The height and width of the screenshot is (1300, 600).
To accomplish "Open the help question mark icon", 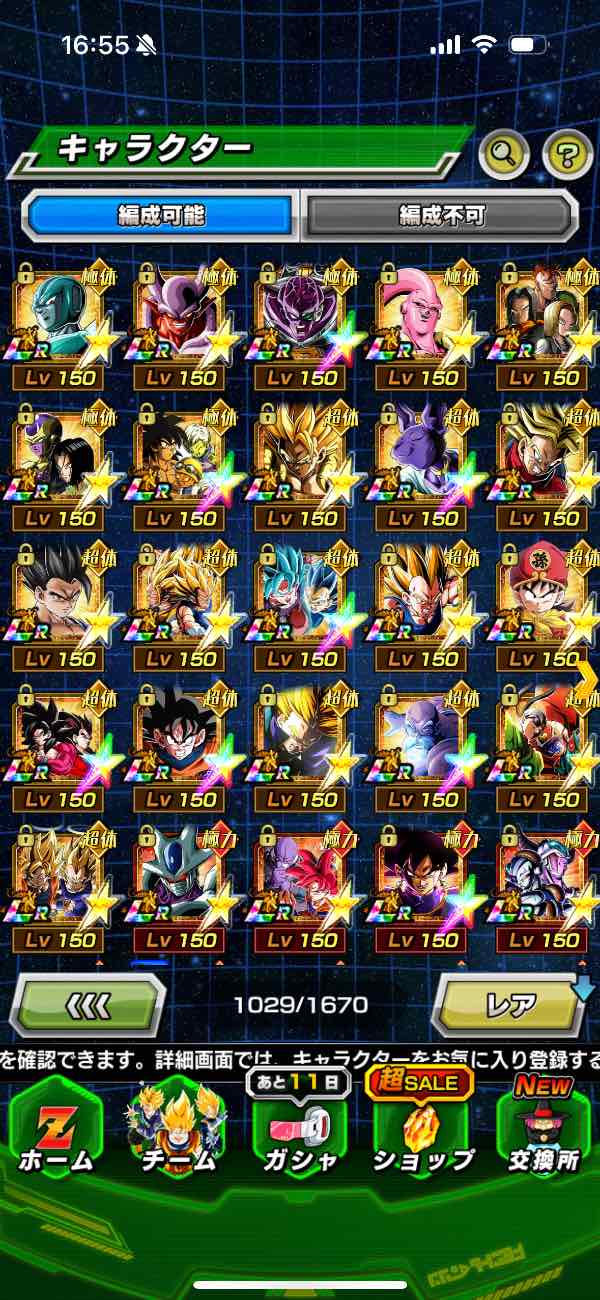I will click(x=567, y=153).
